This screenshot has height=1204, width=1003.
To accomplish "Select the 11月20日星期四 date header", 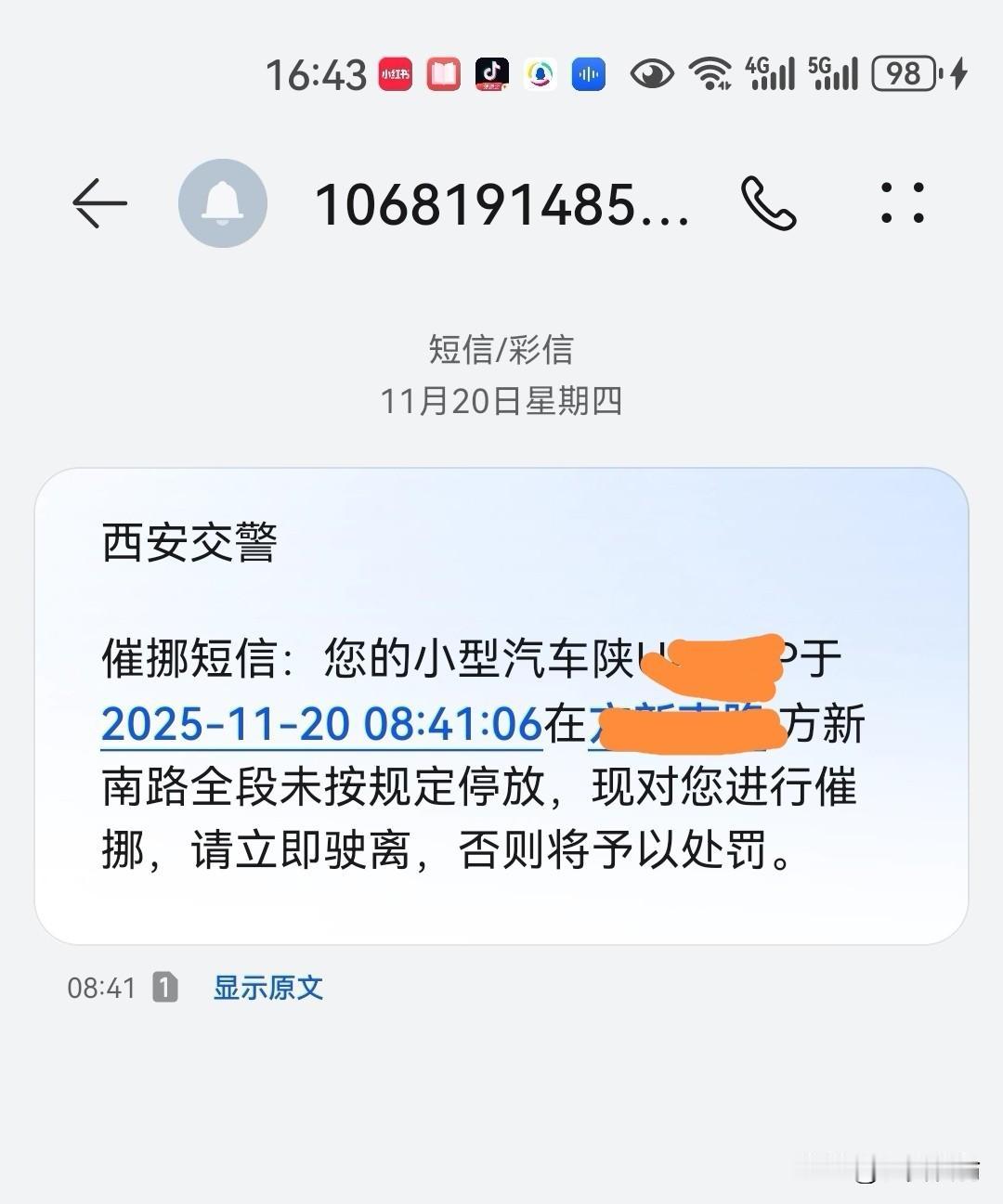I will tap(501, 402).
